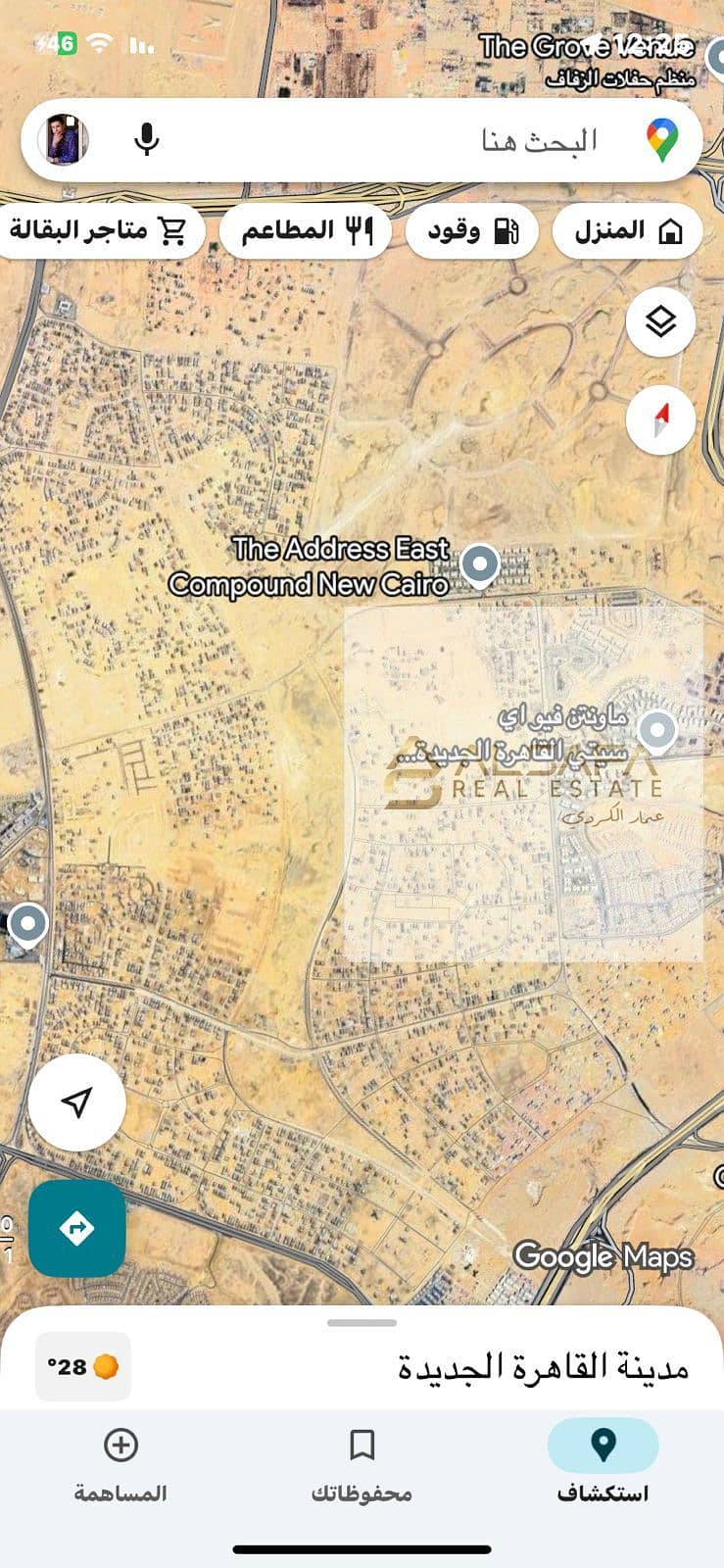724x1568 pixels.
Task: Switch to the المساهمة (Contribute) tab
Action: (x=121, y=1462)
